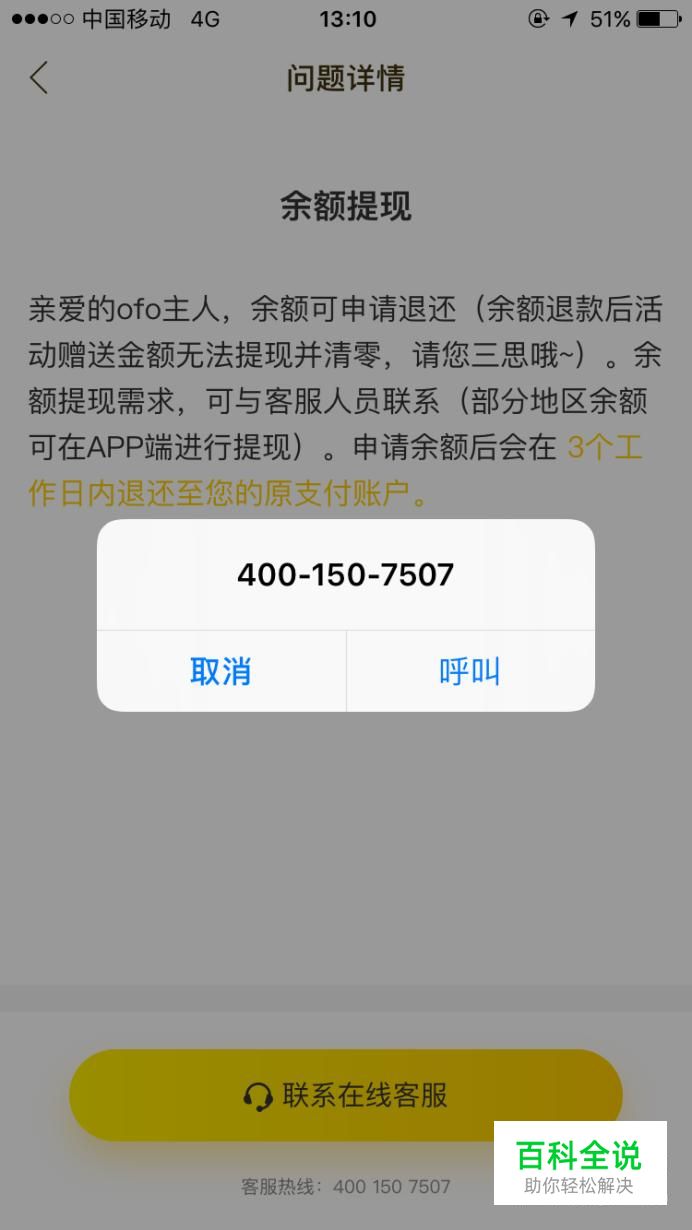The image size is (692, 1230).
Task: Go back with the top-left arrow
Action: click(39, 78)
